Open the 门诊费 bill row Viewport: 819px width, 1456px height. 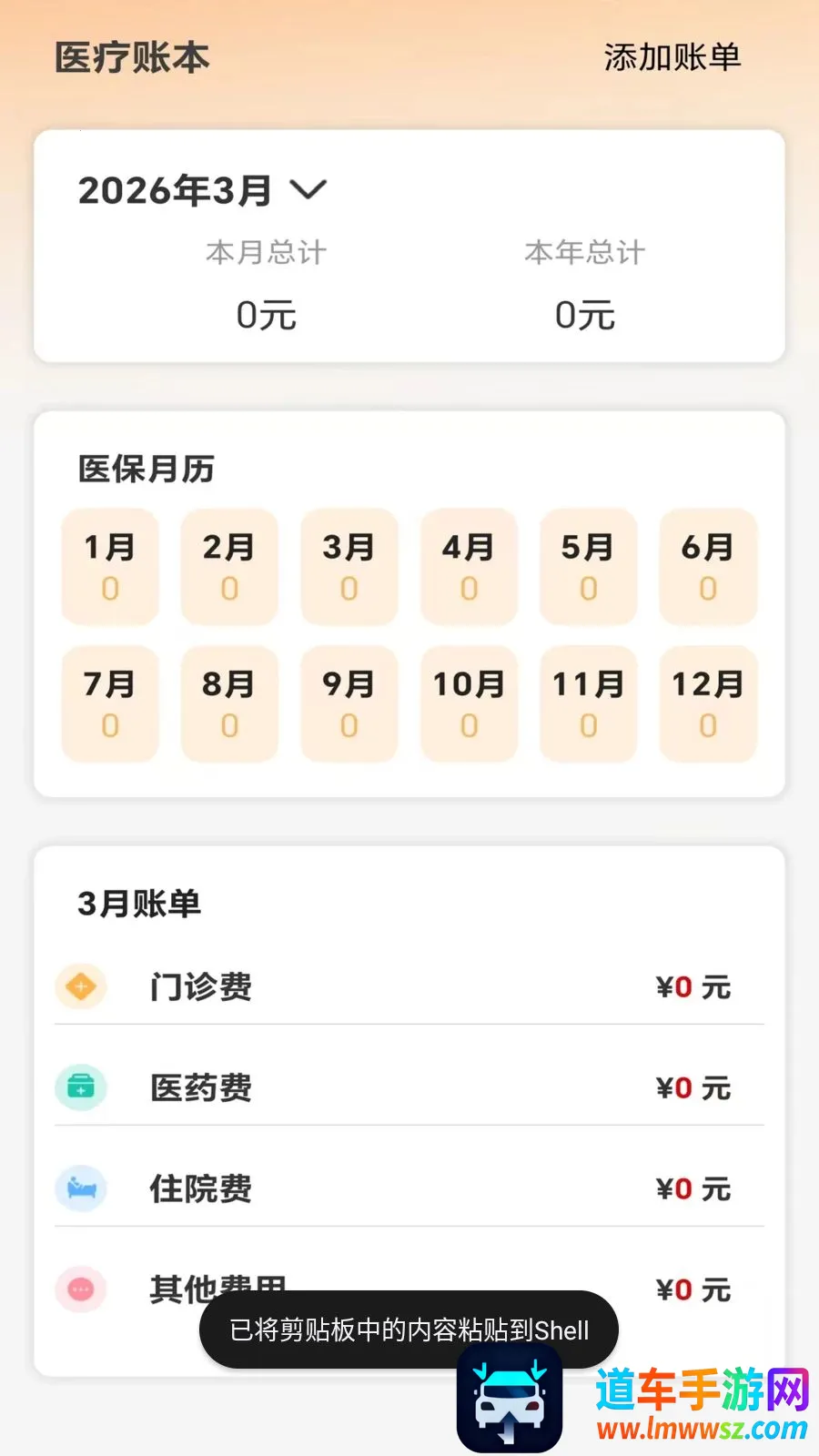409,986
